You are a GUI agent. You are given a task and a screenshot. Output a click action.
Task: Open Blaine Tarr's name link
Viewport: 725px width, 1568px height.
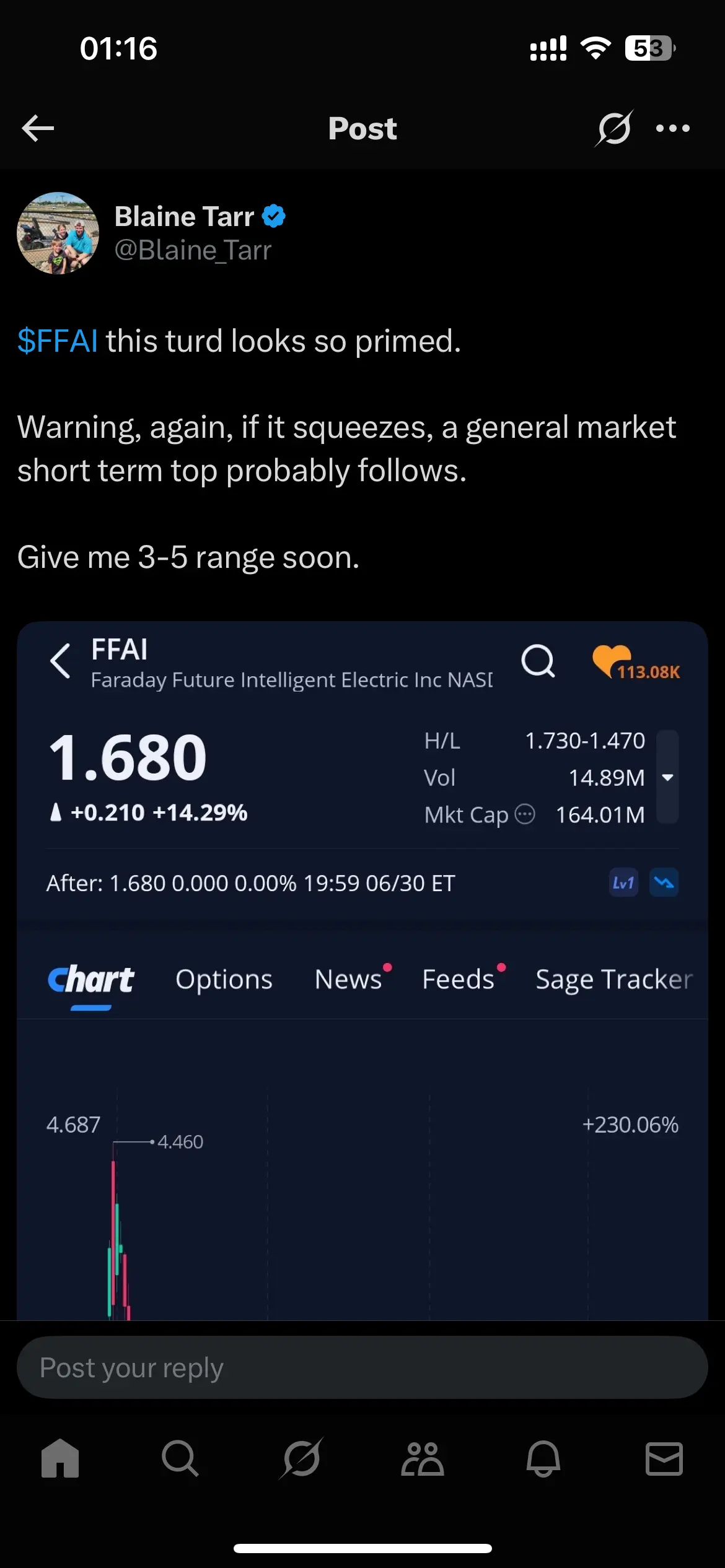coord(185,217)
